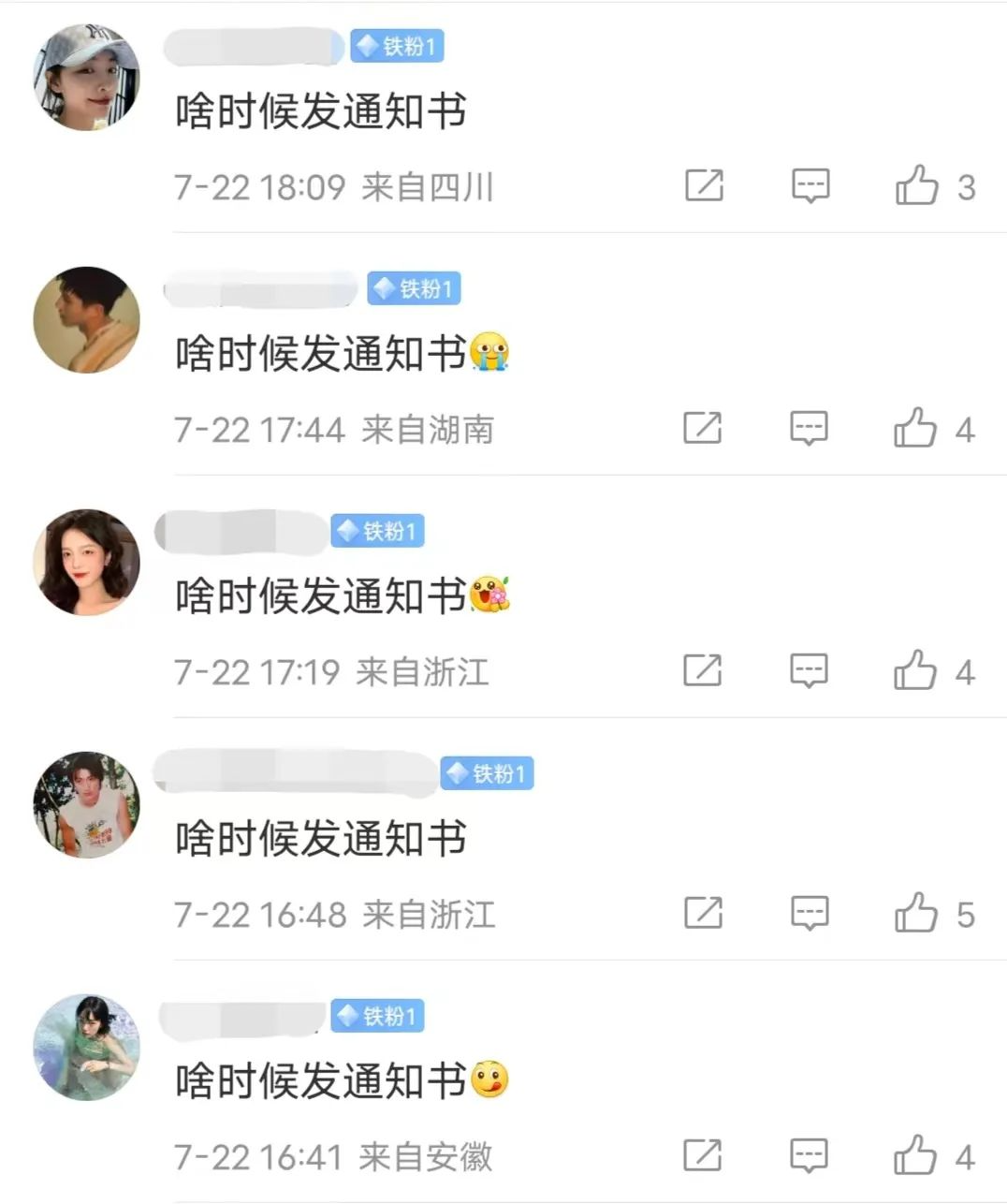Share the comment from 湖南

pos(702,429)
